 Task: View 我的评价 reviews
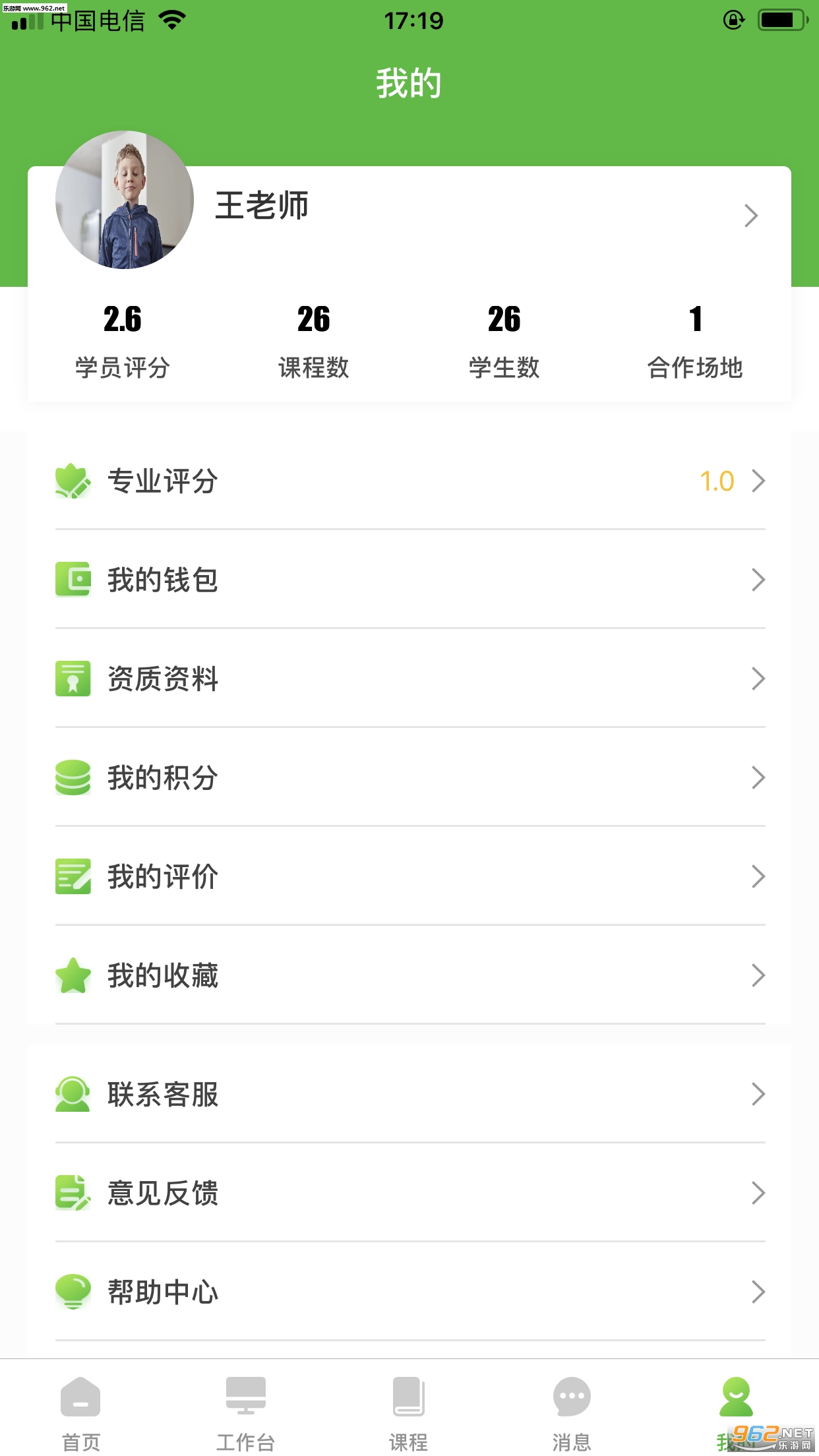(x=409, y=877)
